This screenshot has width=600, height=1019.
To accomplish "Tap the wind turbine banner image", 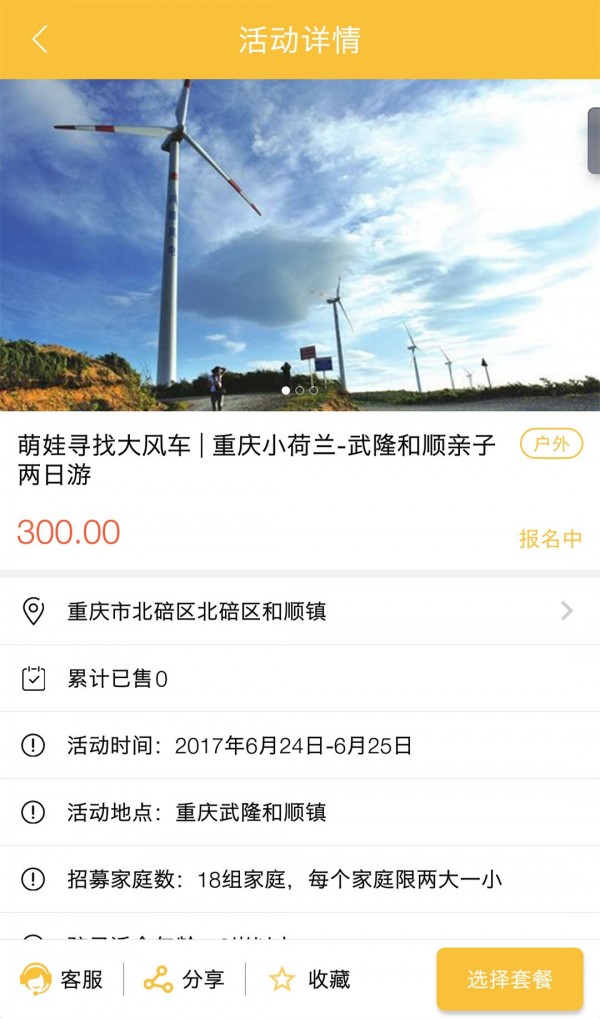I will (x=300, y=245).
